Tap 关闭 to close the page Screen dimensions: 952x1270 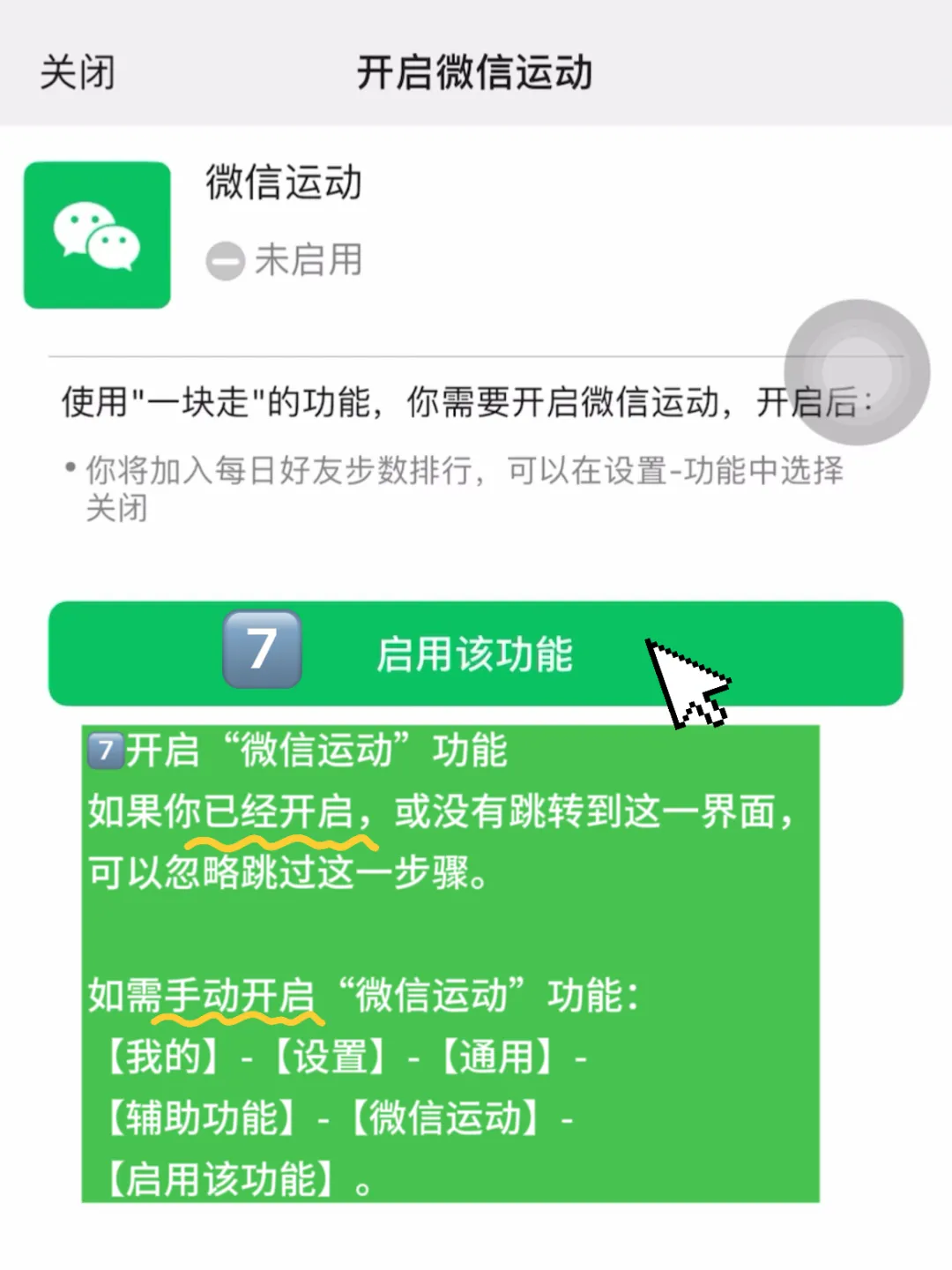coord(78,72)
